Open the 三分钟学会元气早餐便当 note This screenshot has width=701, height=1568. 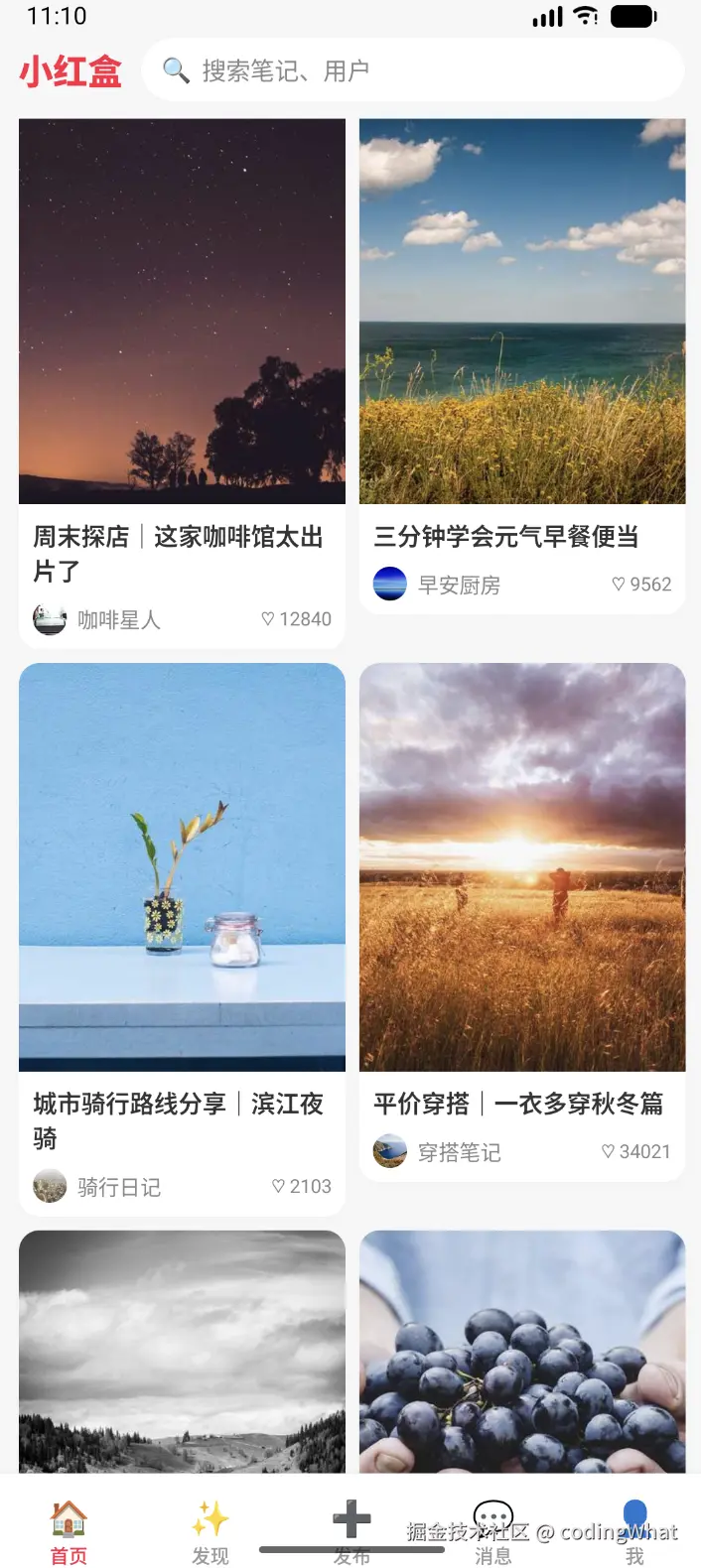(x=522, y=312)
